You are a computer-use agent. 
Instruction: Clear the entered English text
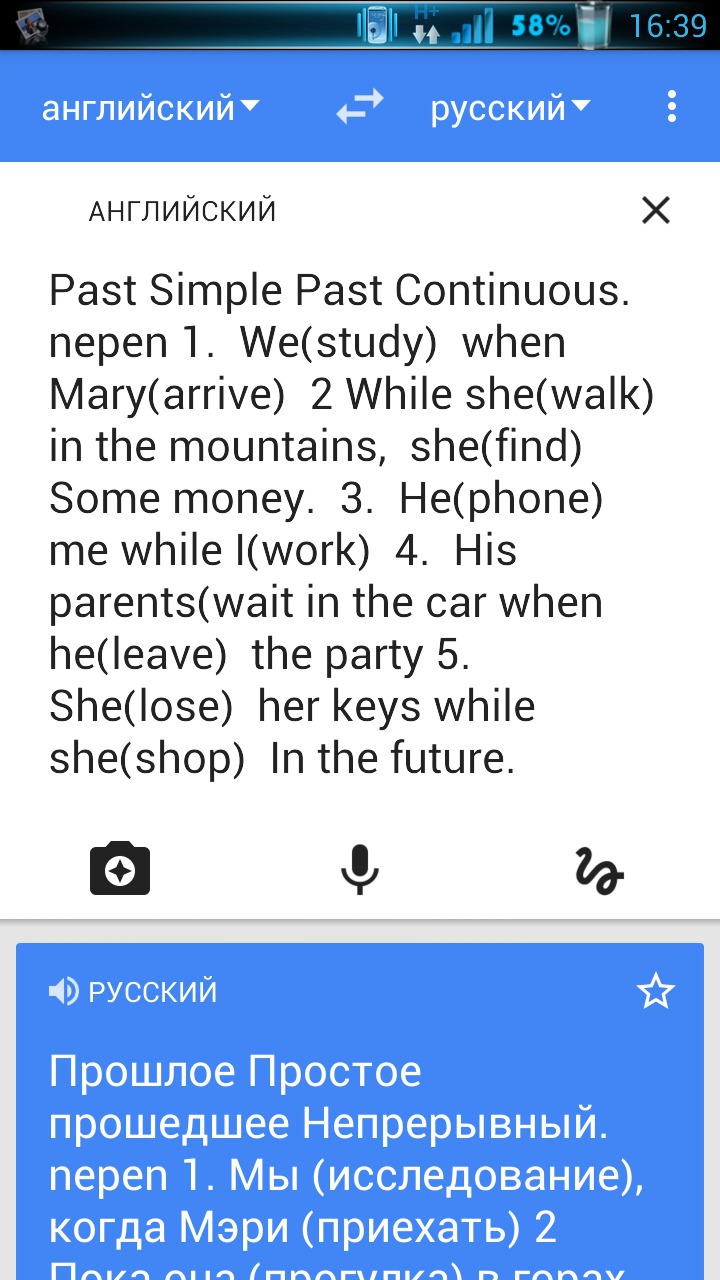(x=655, y=210)
